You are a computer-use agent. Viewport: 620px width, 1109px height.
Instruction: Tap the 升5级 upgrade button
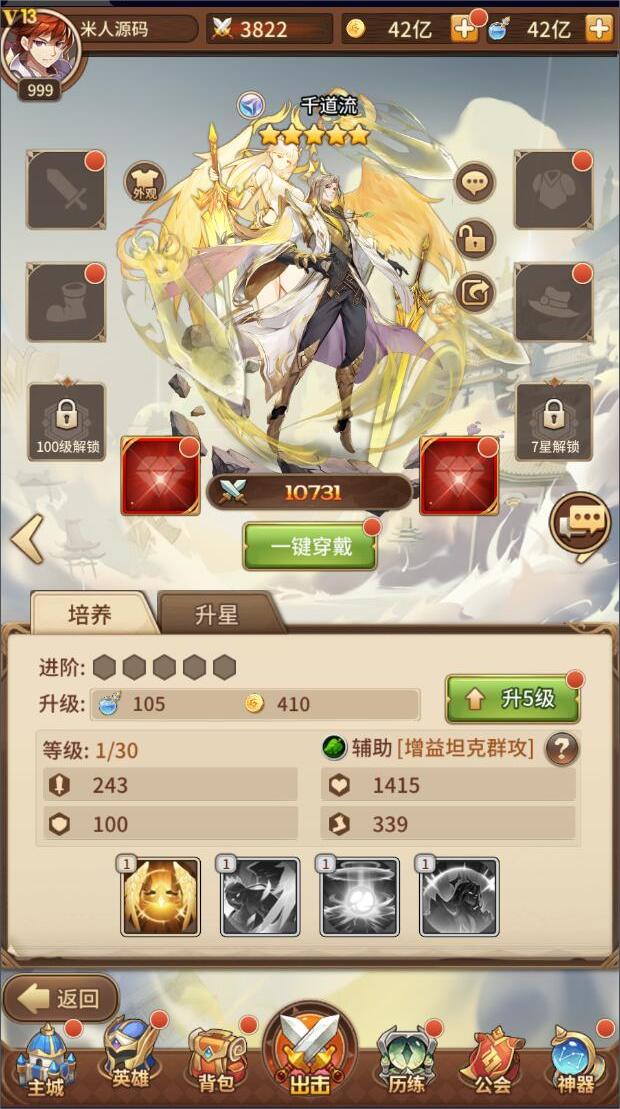pyautogui.click(x=513, y=698)
